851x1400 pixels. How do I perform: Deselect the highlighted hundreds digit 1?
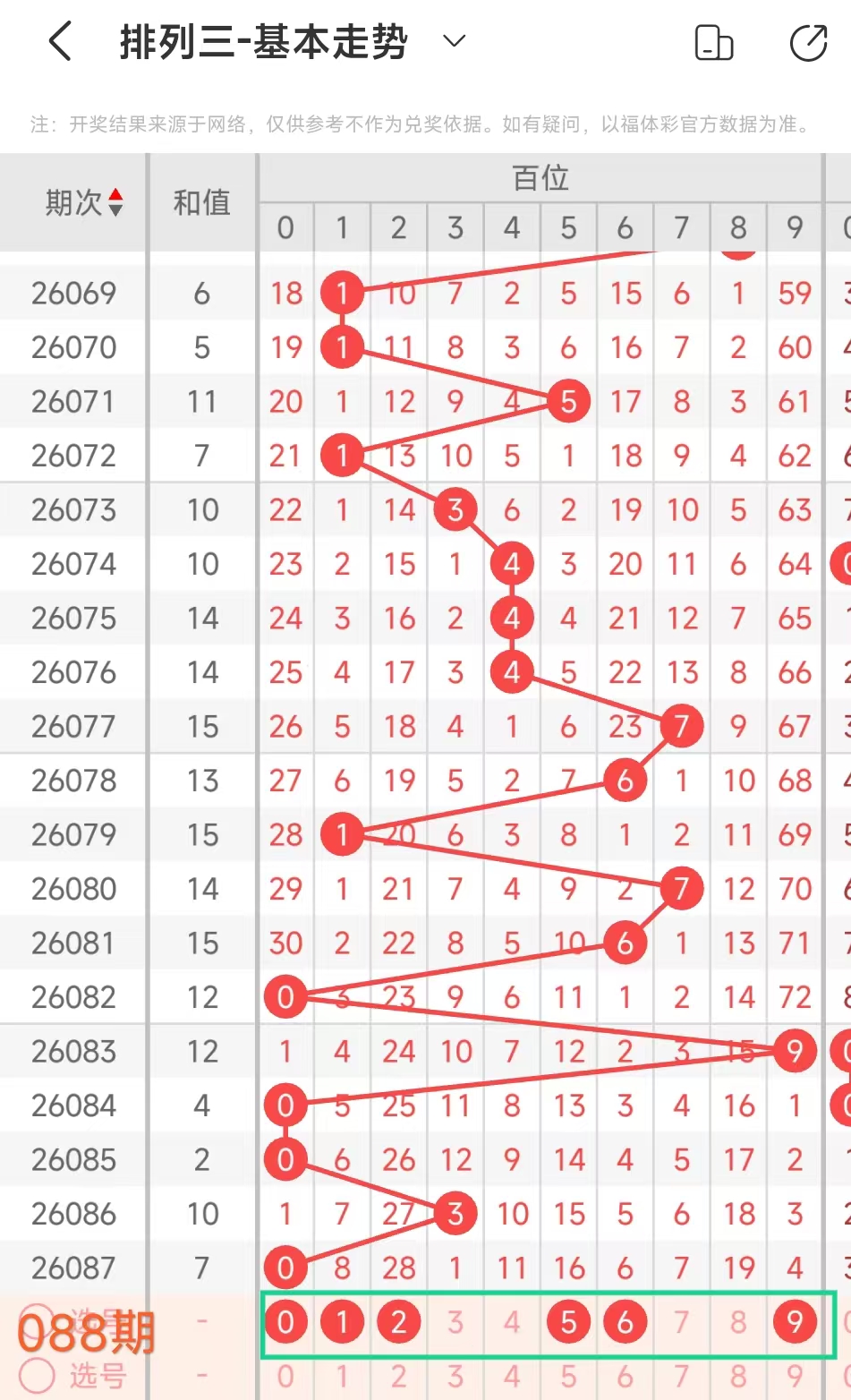[x=342, y=1322]
